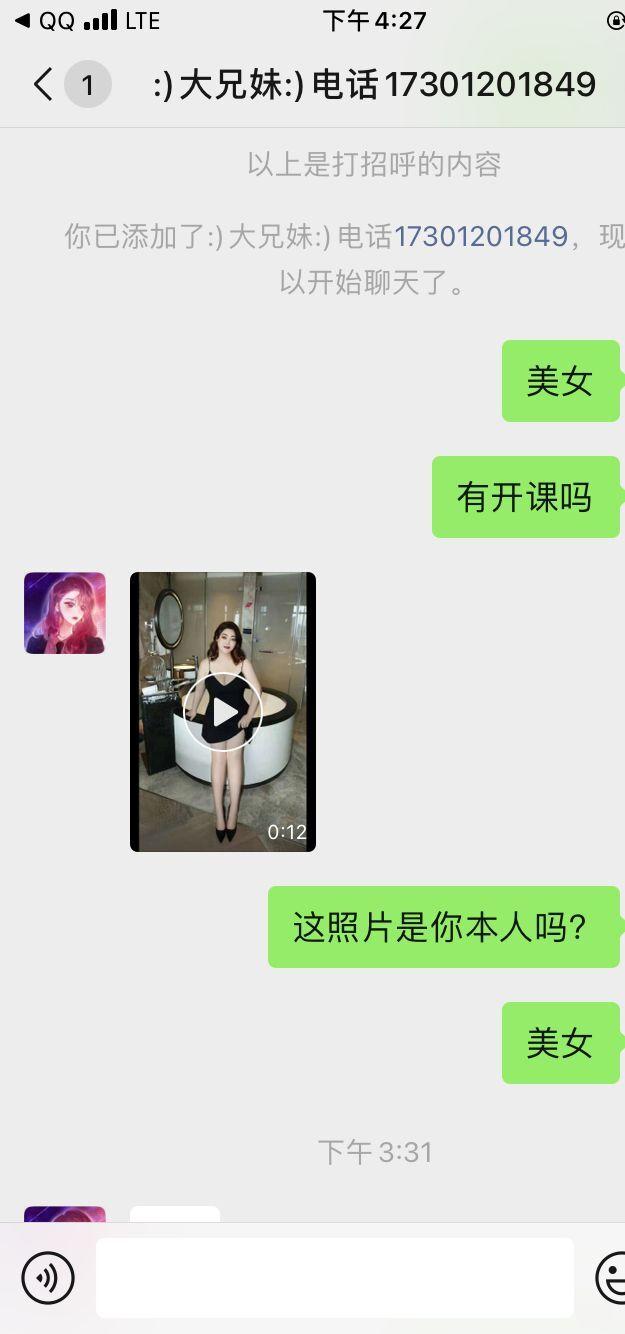Switch to voice message input
The height and width of the screenshot is (1334, 625).
point(48,1277)
